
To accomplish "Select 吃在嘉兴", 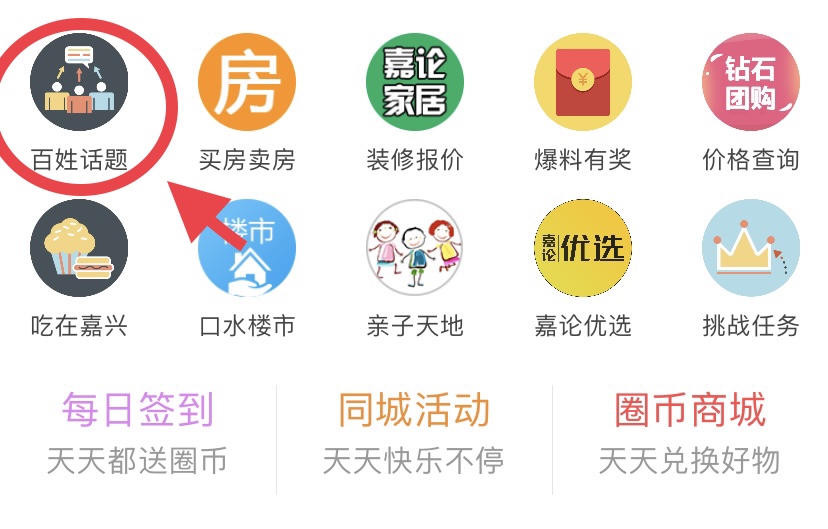I will (79, 249).
